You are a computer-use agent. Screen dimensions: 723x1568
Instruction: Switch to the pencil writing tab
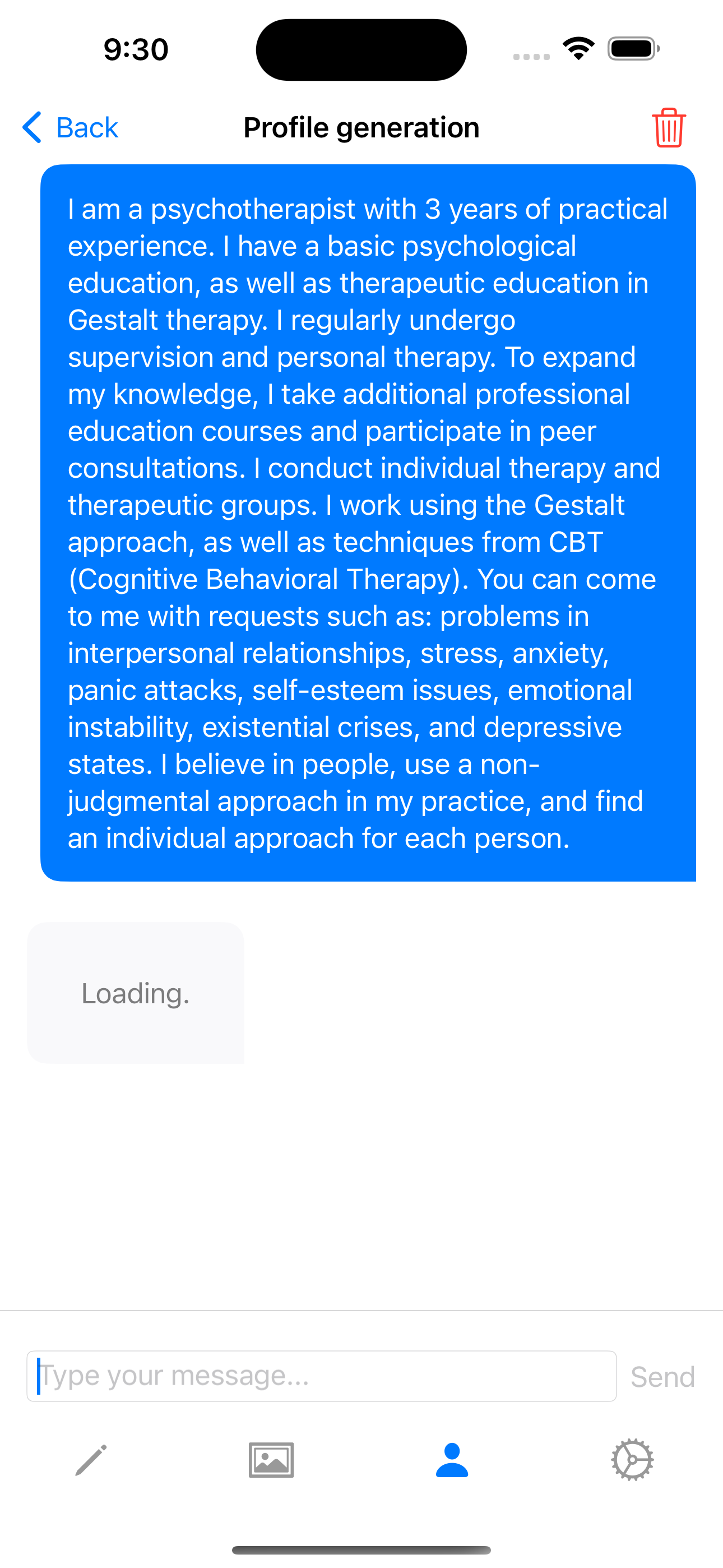[x=91, y=1460]
